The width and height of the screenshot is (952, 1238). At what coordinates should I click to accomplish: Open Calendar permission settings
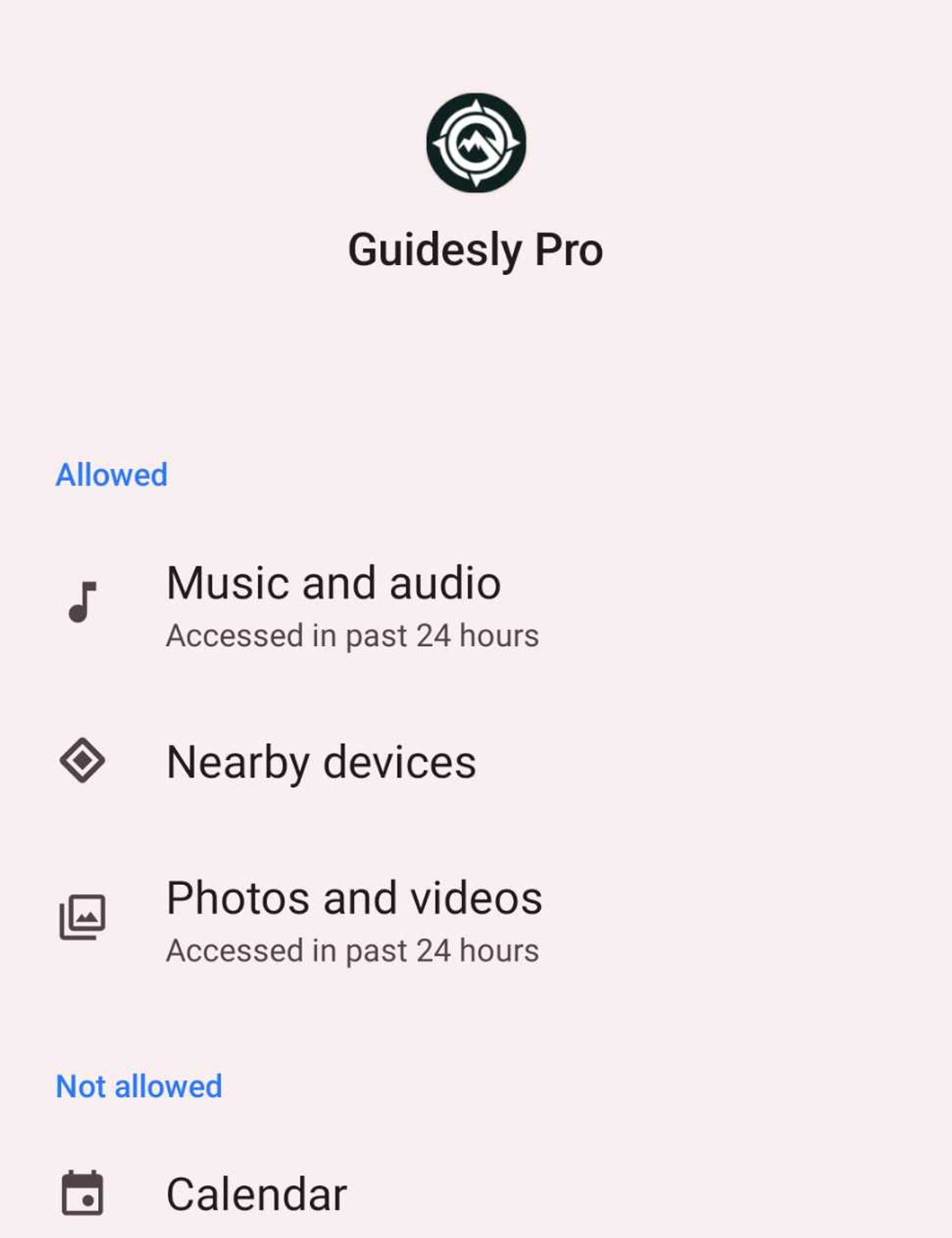coord(257,1193)
